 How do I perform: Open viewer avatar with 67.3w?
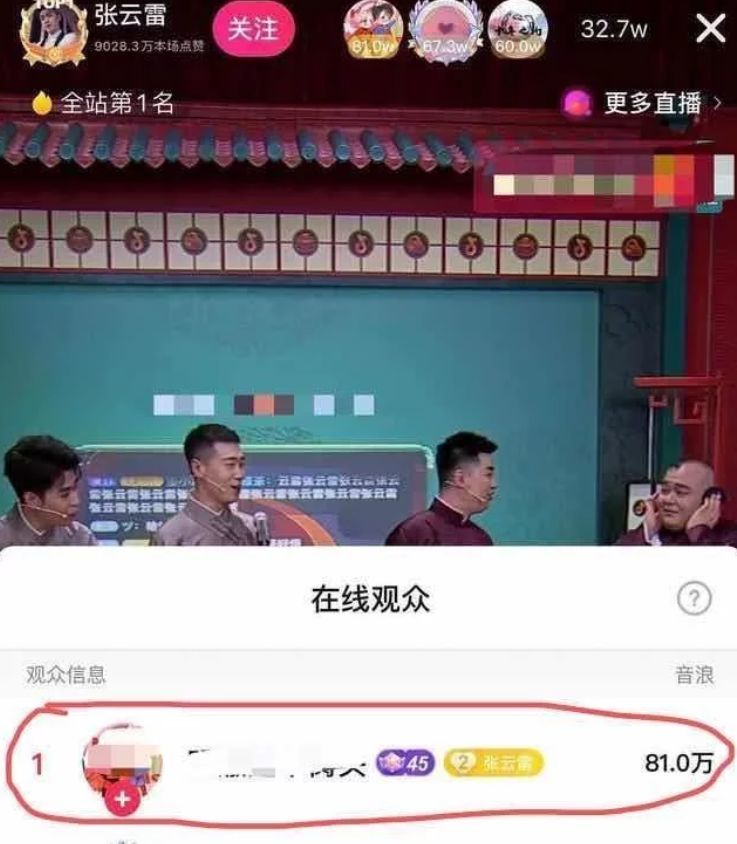point(447,27)
